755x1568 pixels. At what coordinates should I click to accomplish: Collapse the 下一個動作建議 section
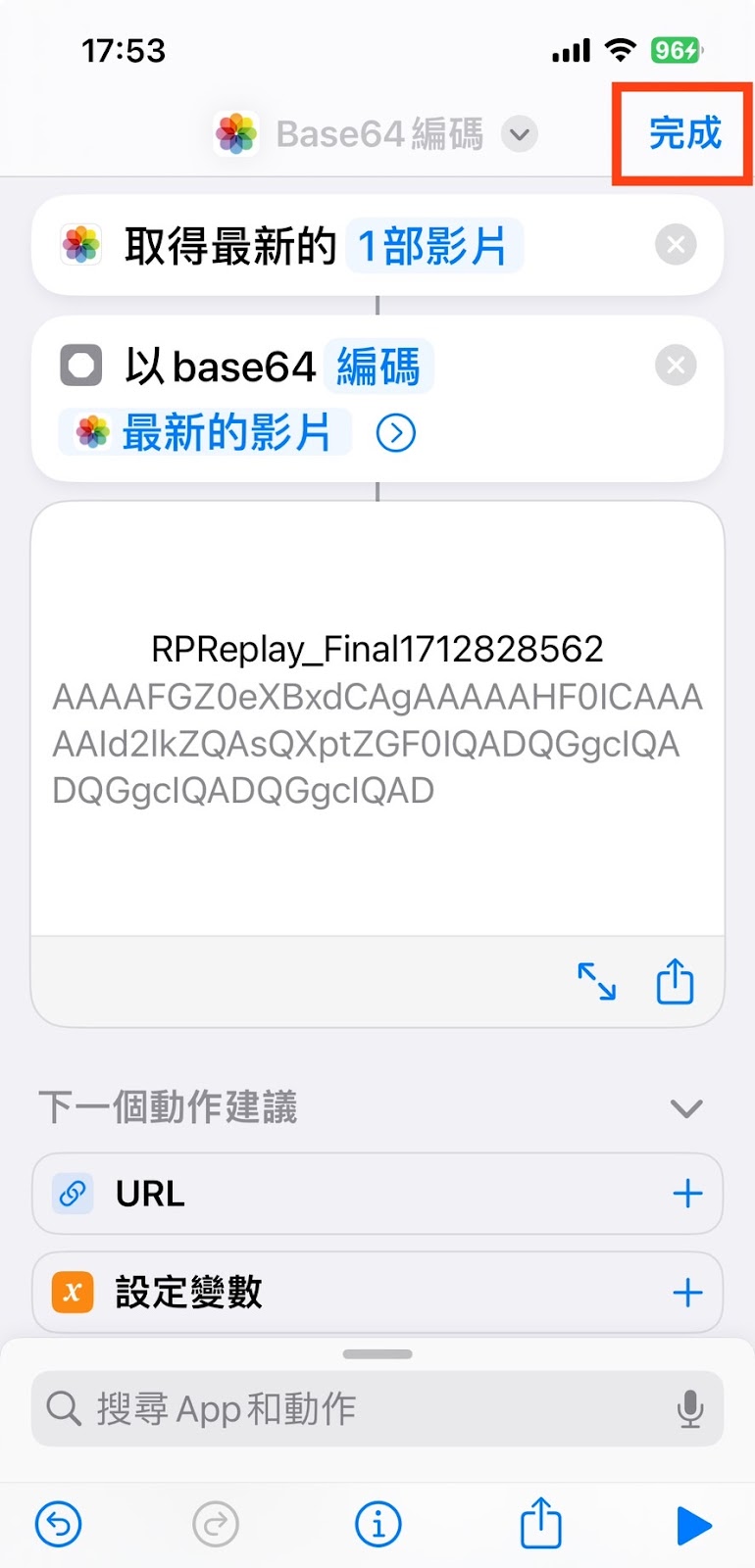pos(686,1108)
